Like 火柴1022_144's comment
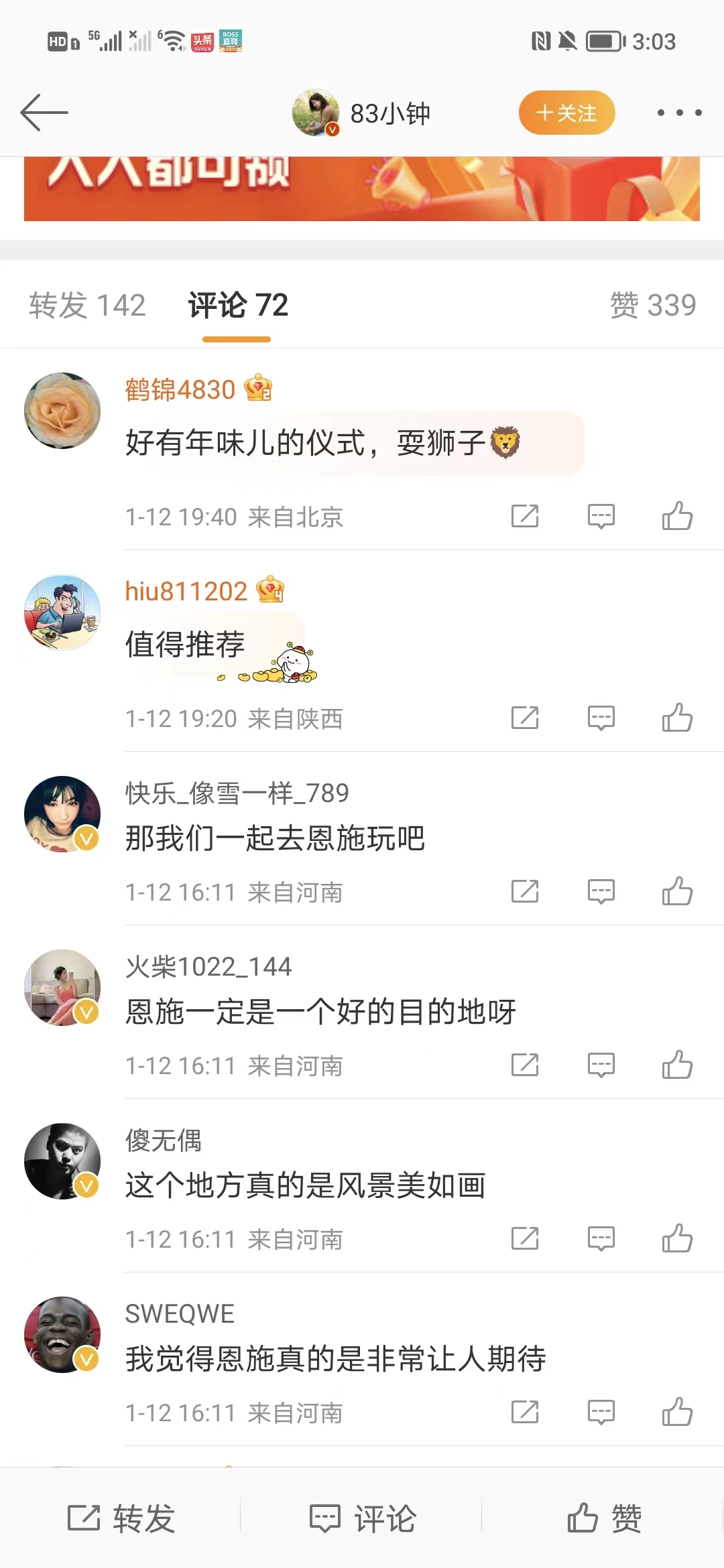 [677, 1065]
